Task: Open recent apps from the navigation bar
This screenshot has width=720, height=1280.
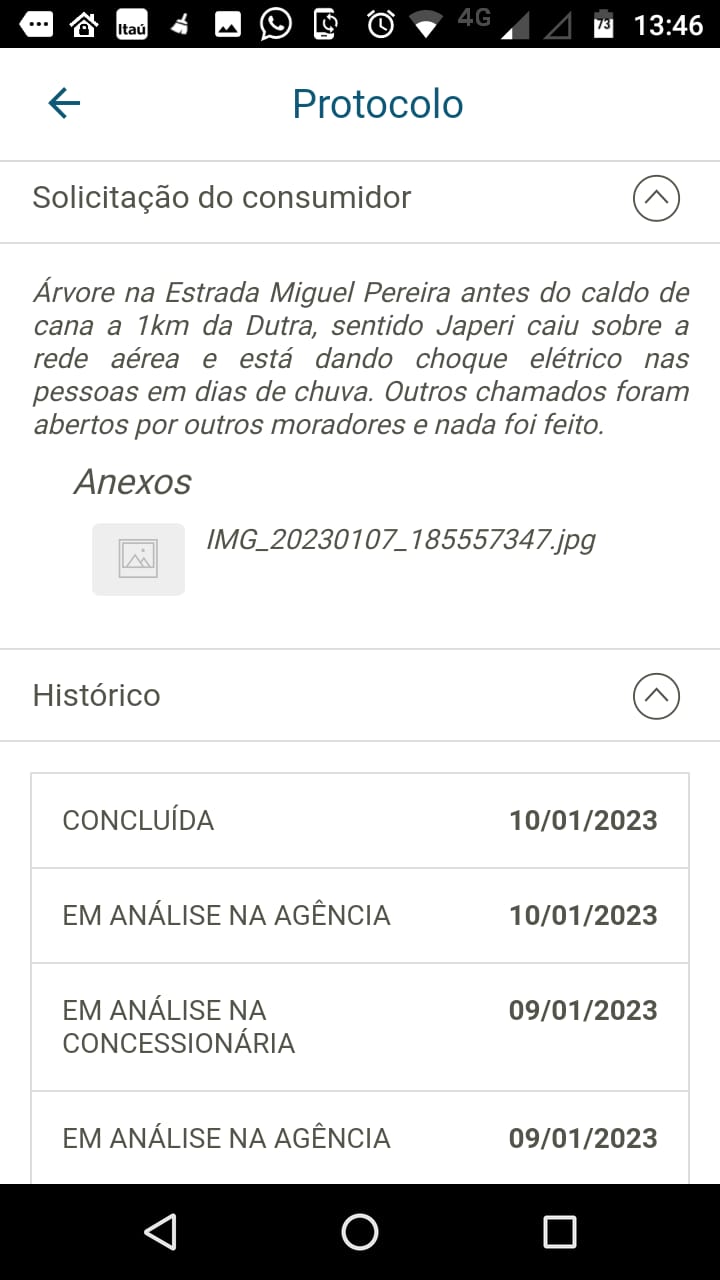Action: pos(559,1232)
